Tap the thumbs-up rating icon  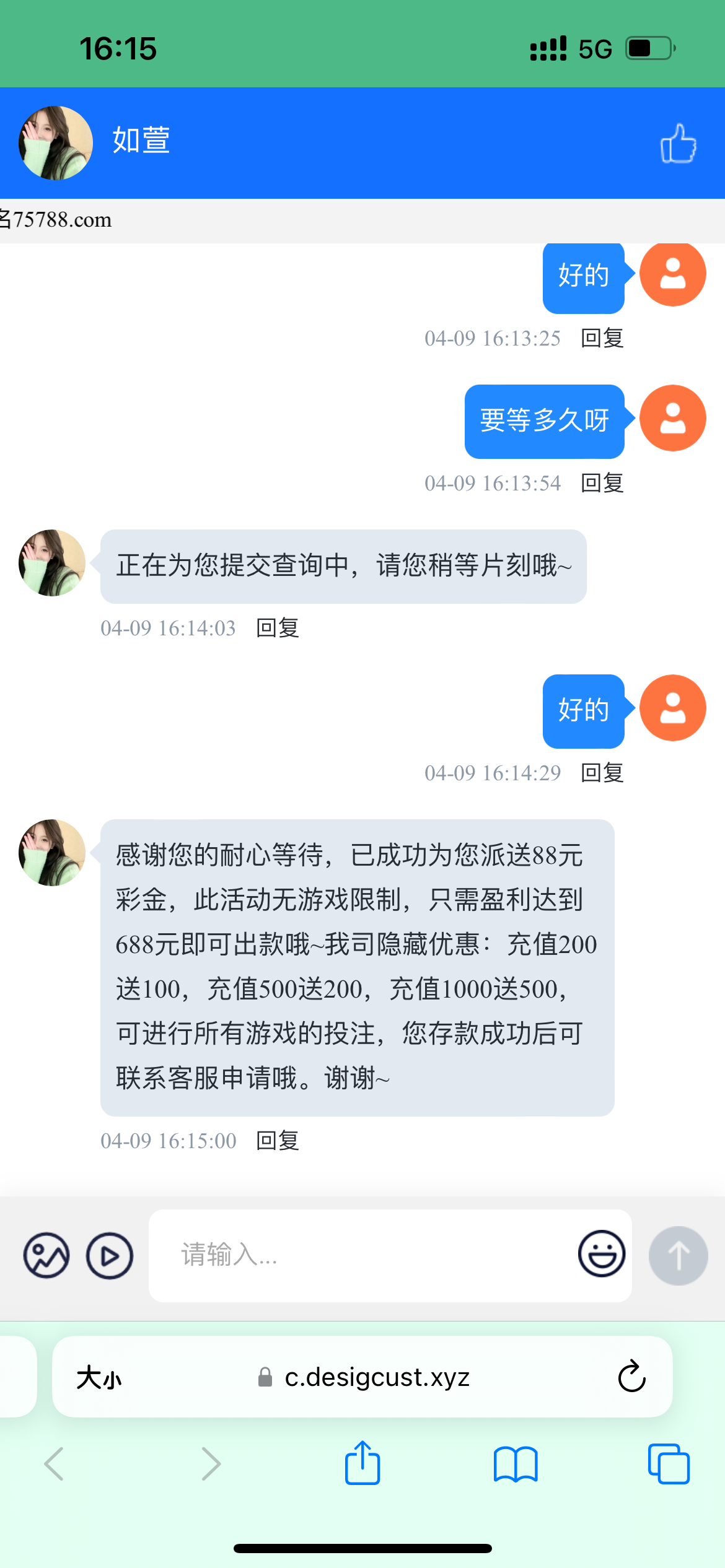pyautogui.click(x=678, y=143)
